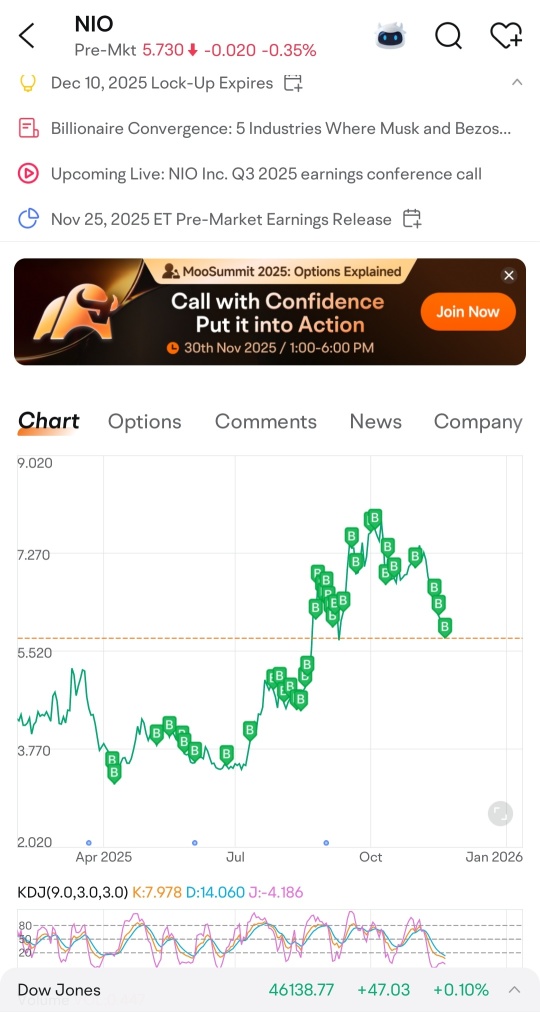Image resolution: width=540 pixels, height=1018 pixels.
Task: Switch to the Company tab
Action: click(x=478, y=421)
